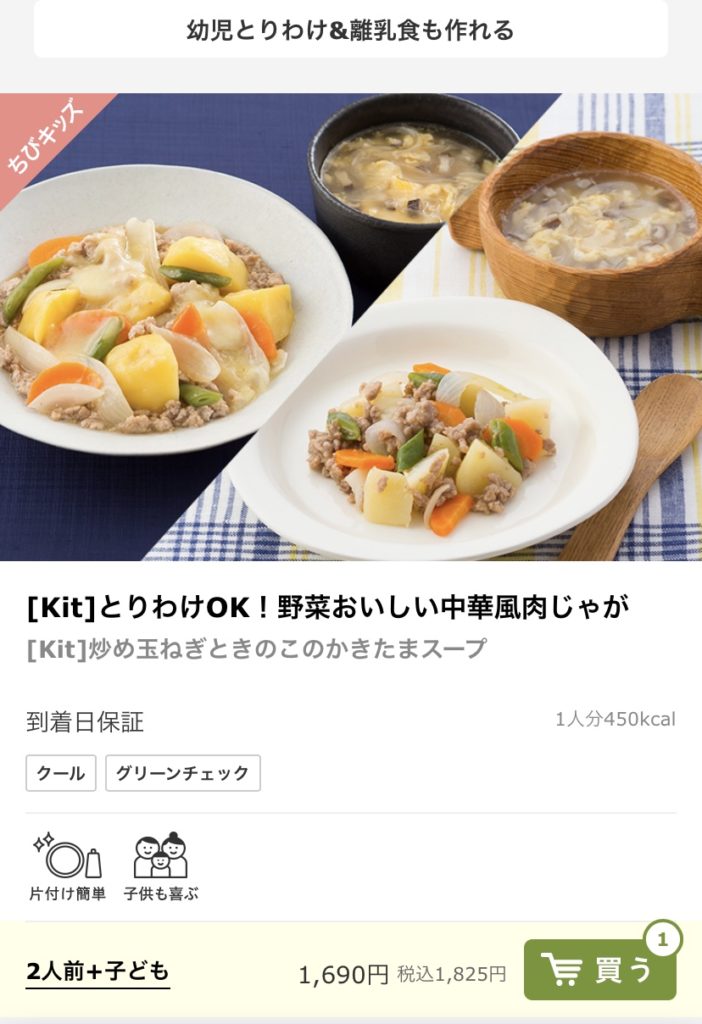Image resolution: width=702 pixels, height=1024 pixels.
Task: Open 幼児とりわけ&離乳食も作れる section header
Action: pos(351,30)
